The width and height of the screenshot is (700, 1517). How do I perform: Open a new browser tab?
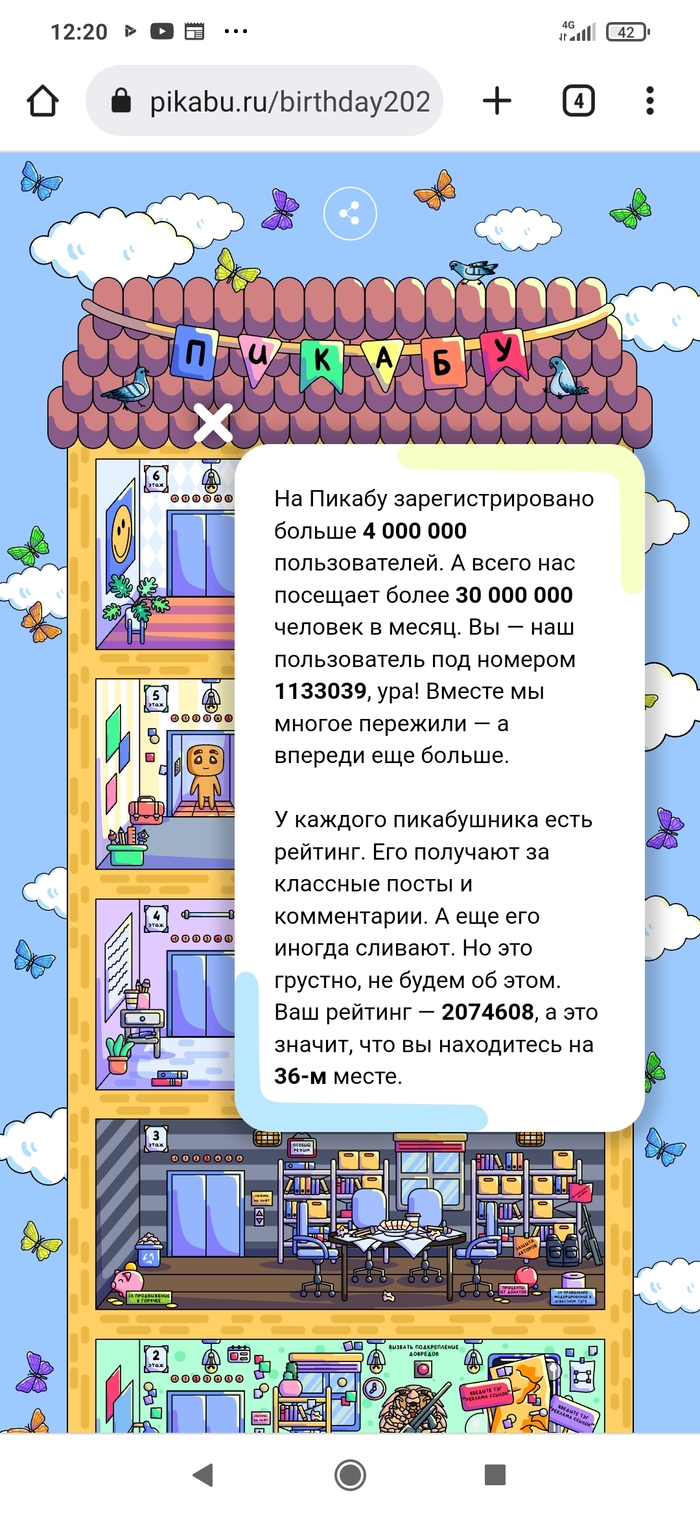tap(497, 101)
